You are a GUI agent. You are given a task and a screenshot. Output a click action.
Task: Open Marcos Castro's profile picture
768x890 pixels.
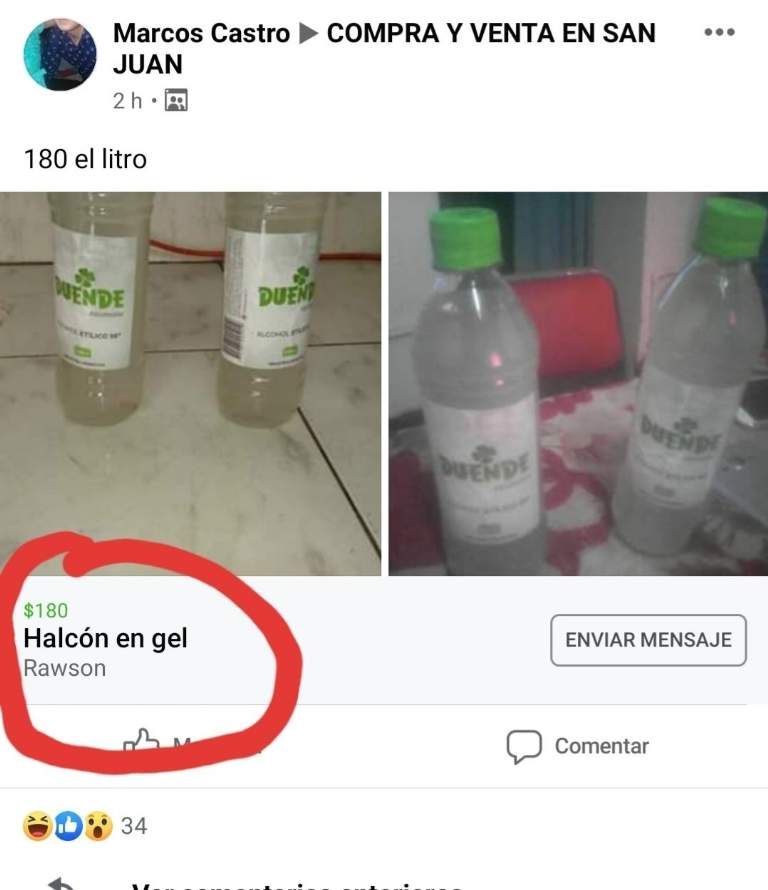coord(60,55)
